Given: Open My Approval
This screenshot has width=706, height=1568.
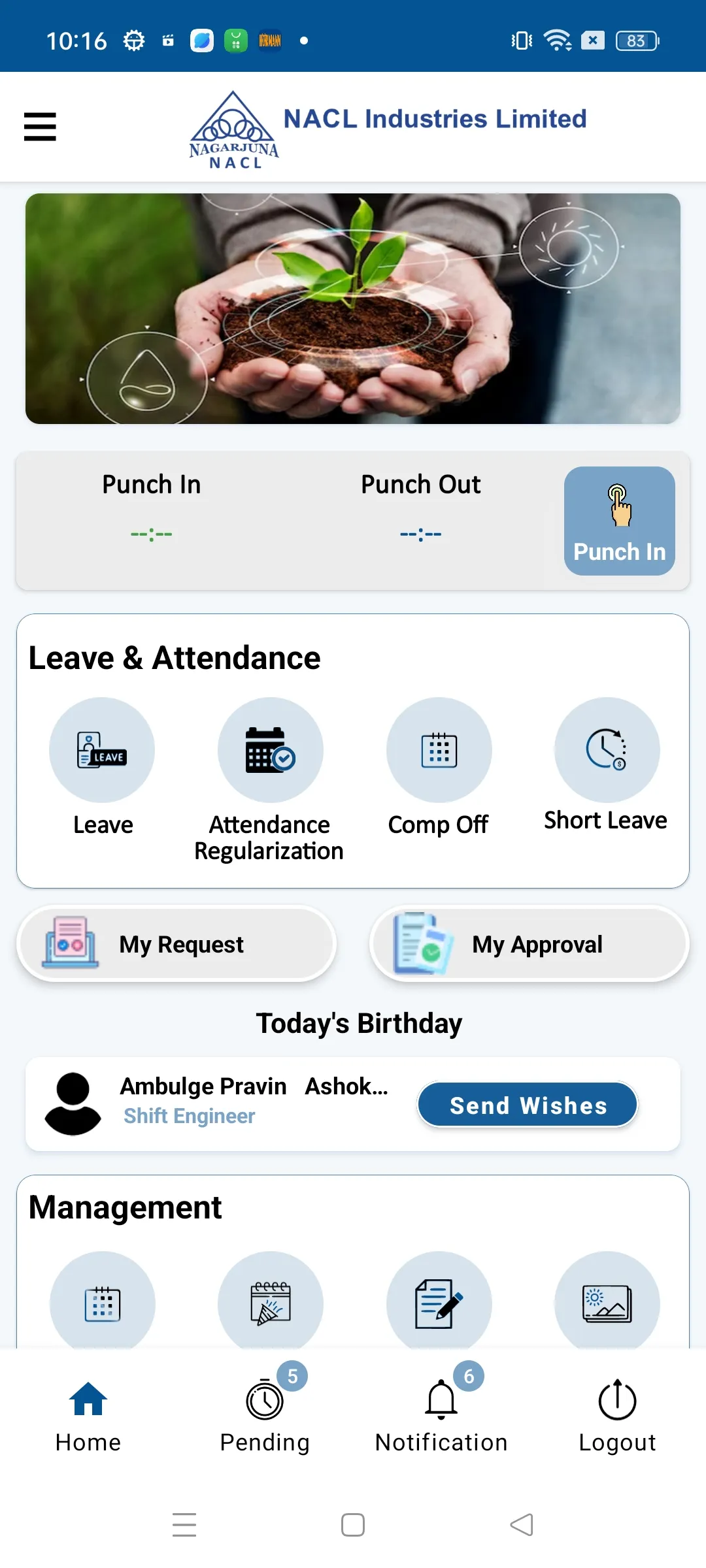Looking at the screenshot, I should [x=529, y=944].
